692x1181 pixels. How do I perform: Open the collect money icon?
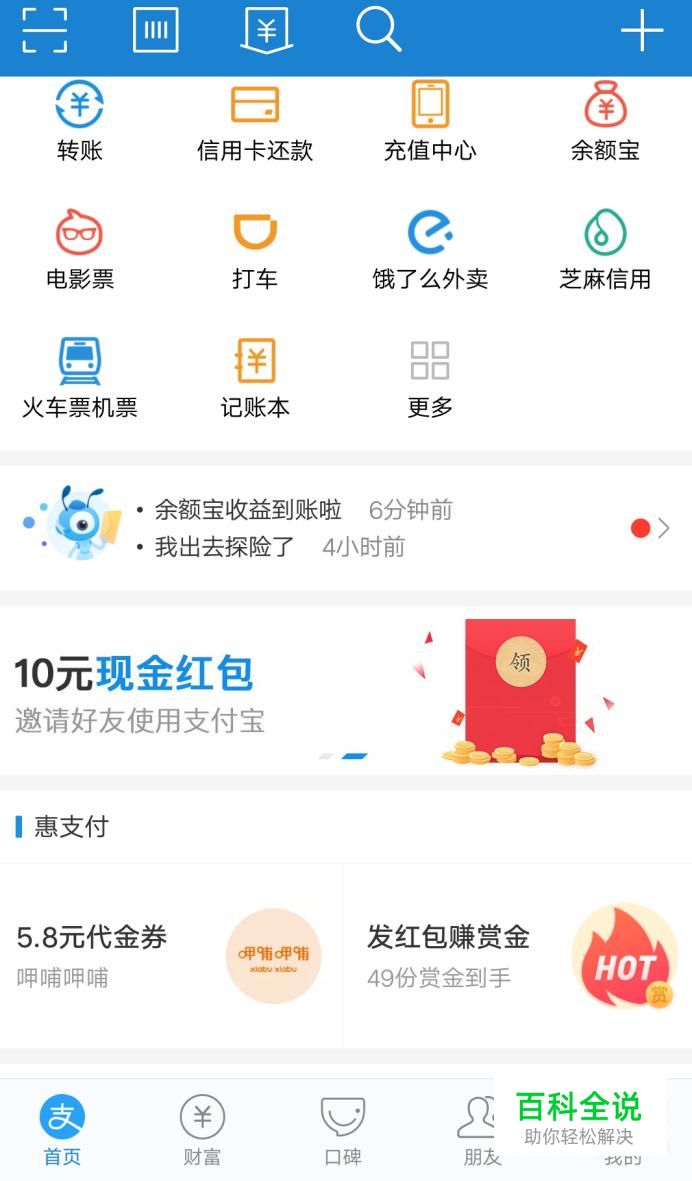pyautogui.click(x=266, y=30)
